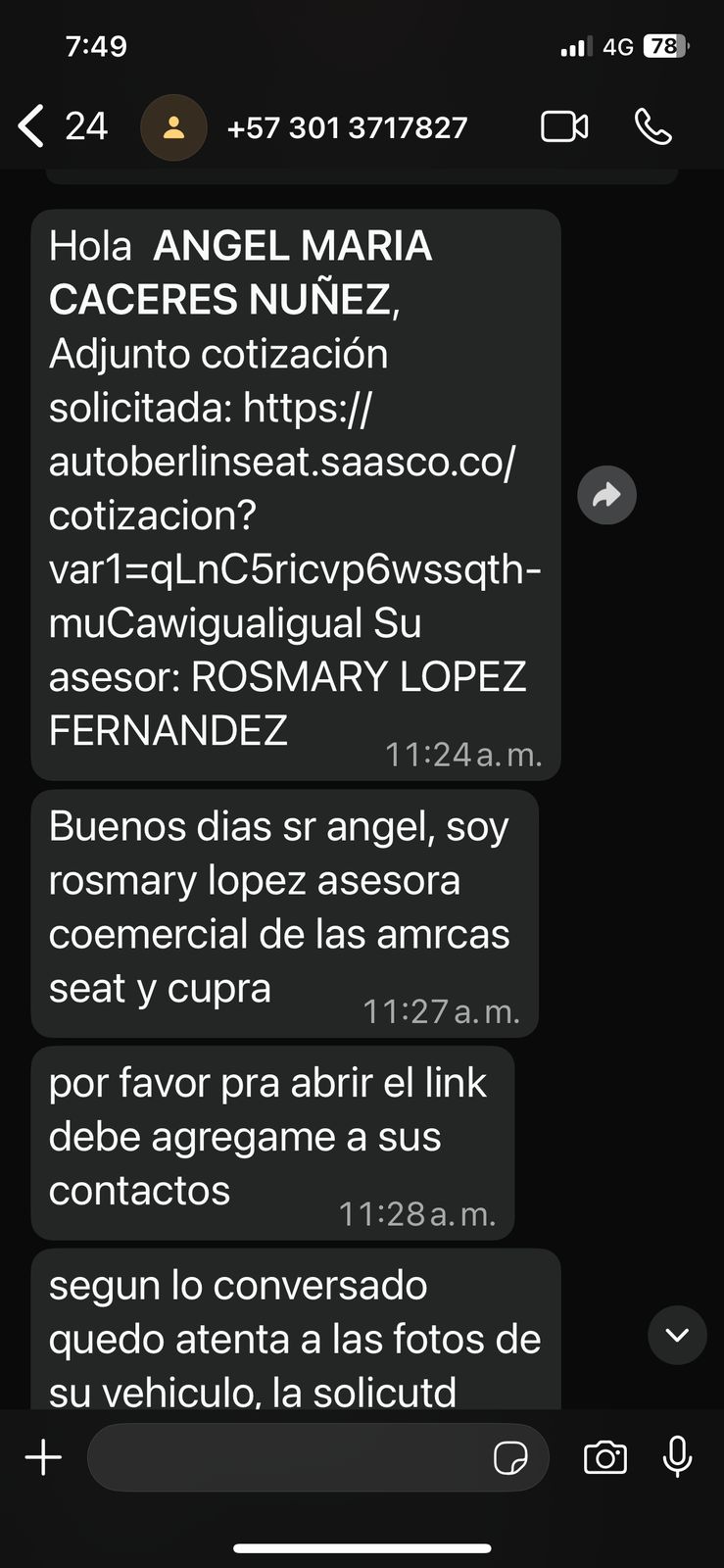Start a video call

[x=564, y=127]
